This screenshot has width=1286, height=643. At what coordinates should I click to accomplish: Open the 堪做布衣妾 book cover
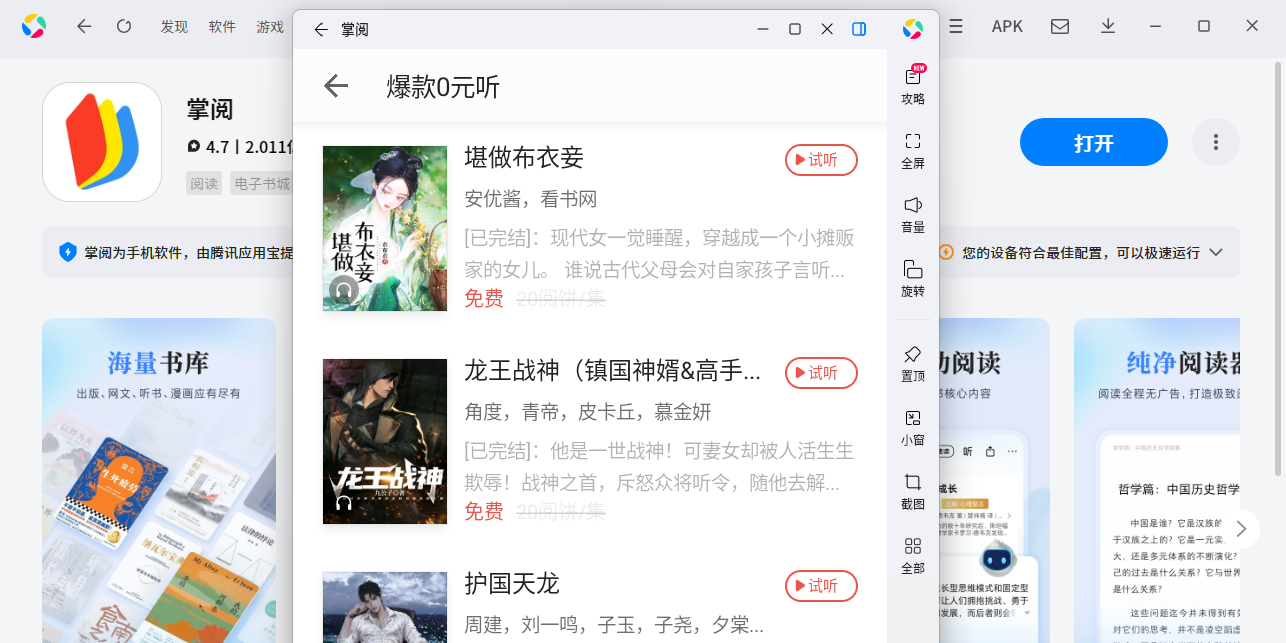(384, 228)
